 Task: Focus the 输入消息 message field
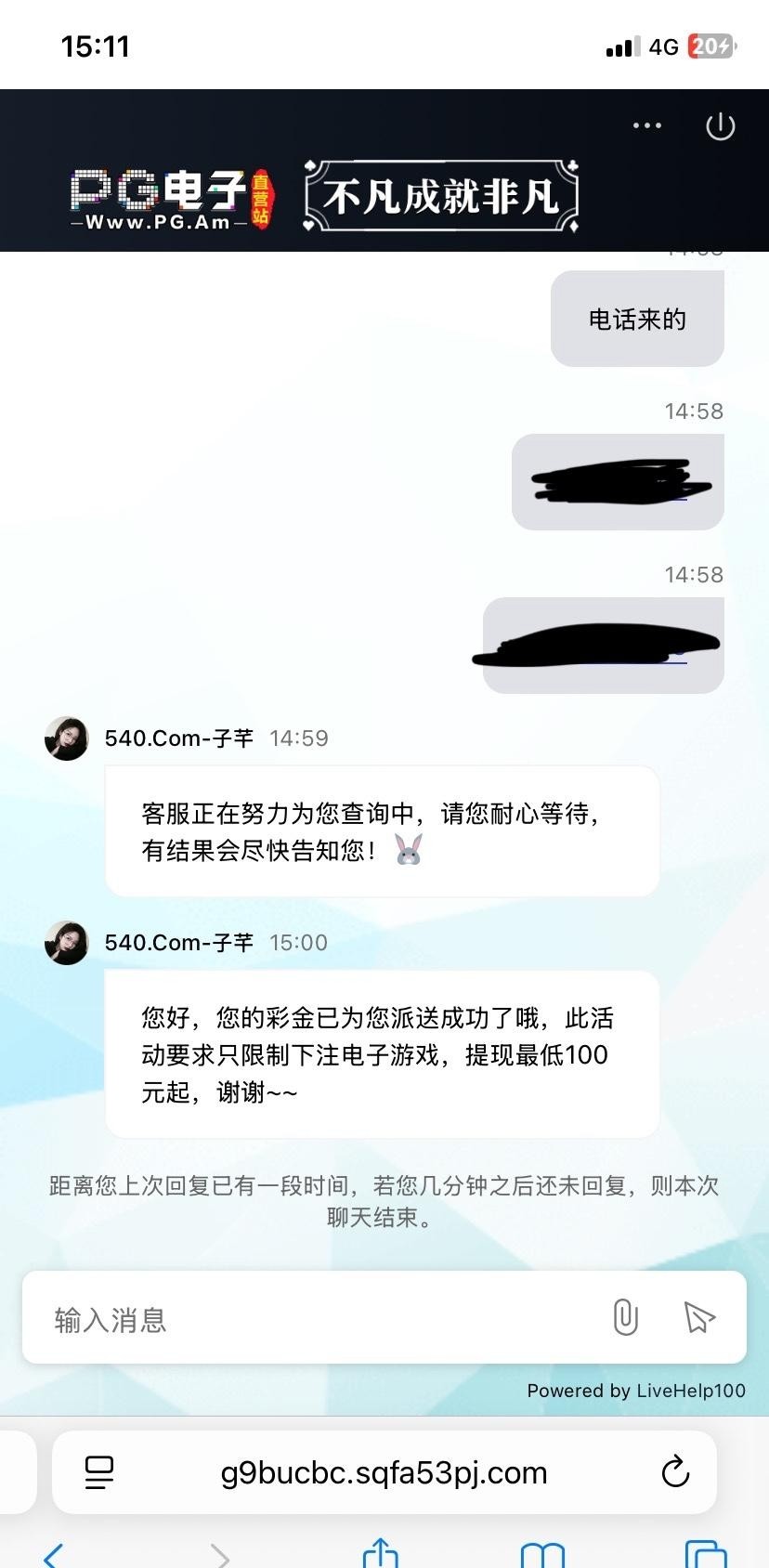click(x=316, y=1319)
